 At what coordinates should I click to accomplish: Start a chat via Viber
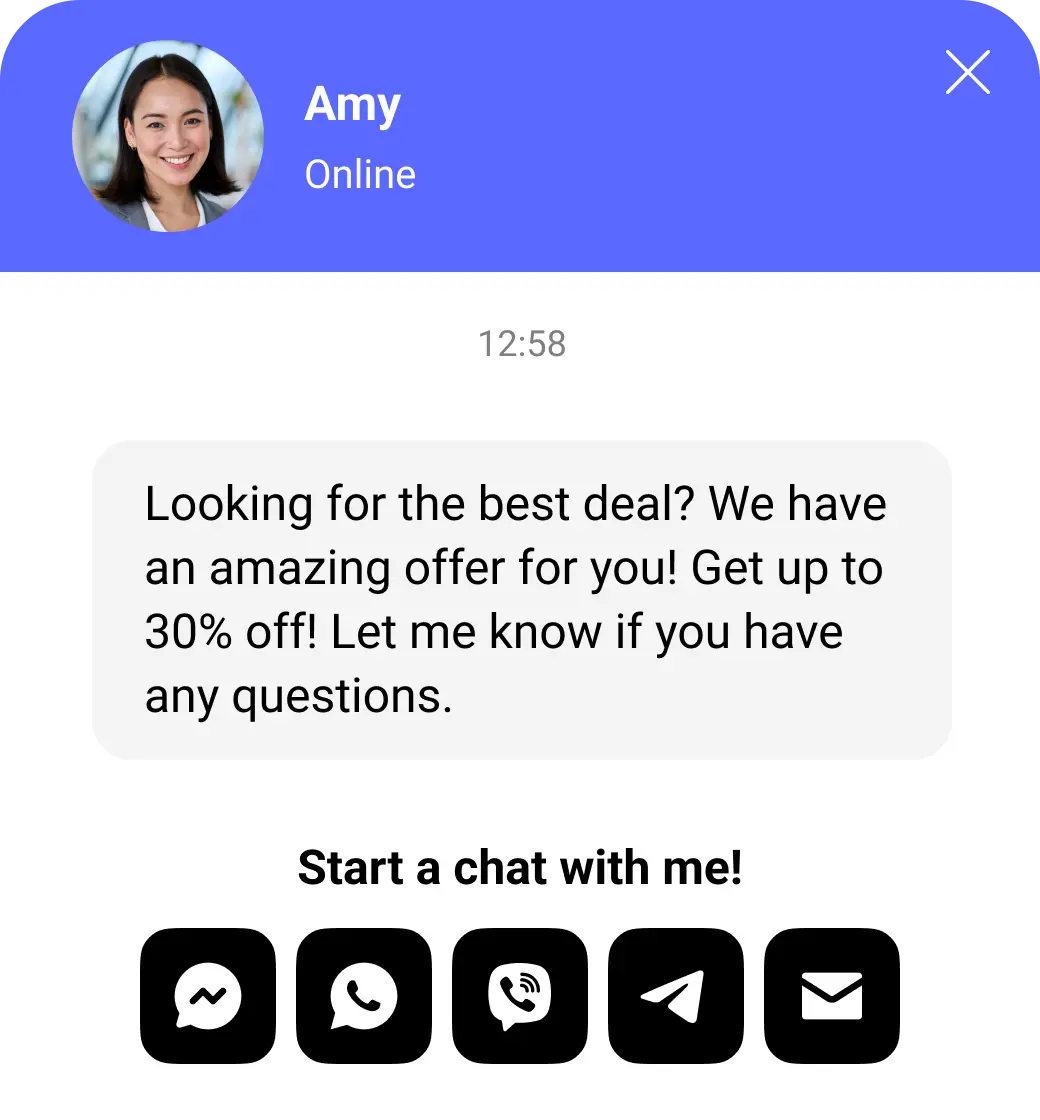(x=520, y=996)
